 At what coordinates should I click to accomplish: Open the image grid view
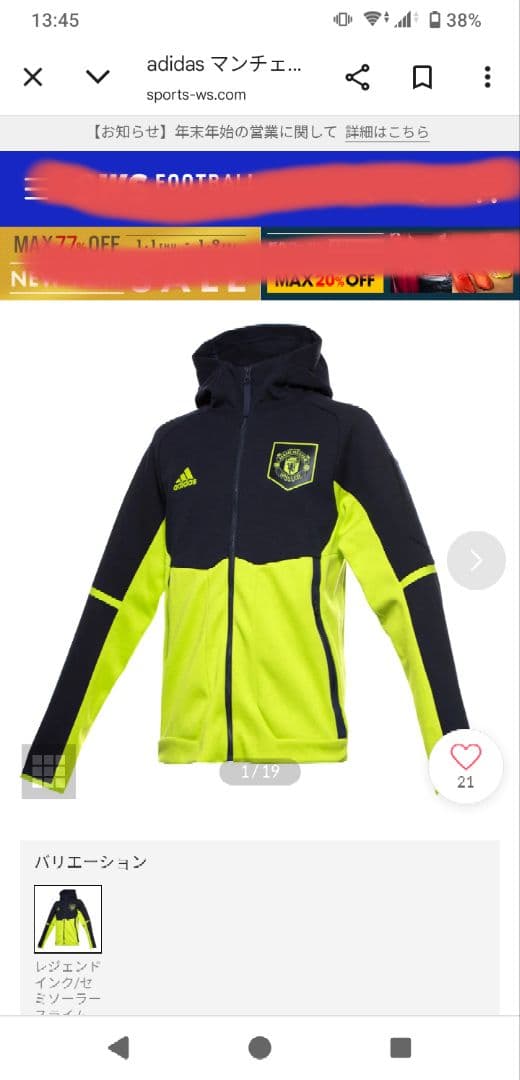(x=48, y=771)
